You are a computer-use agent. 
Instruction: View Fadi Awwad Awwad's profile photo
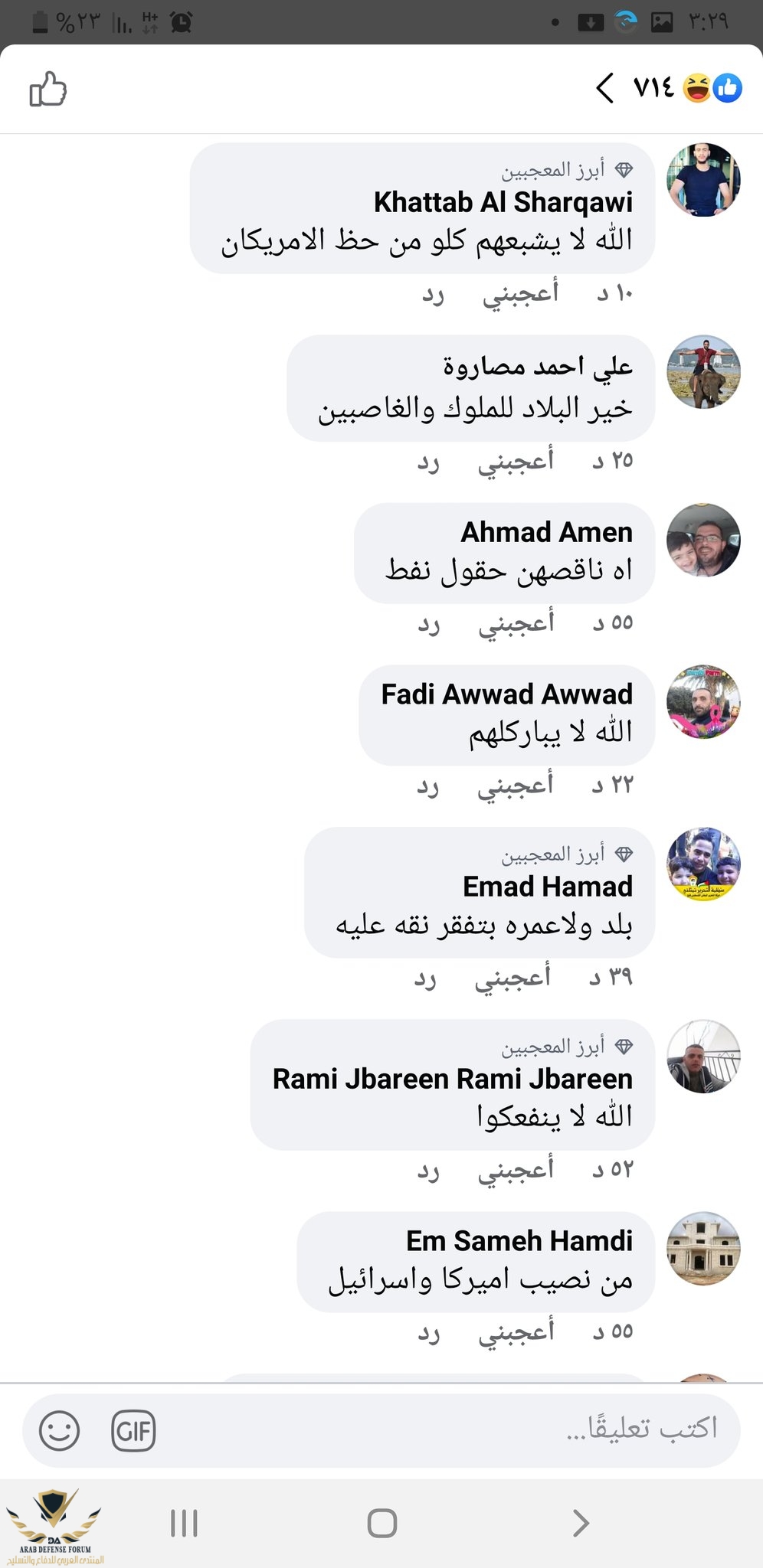point(703,701)
